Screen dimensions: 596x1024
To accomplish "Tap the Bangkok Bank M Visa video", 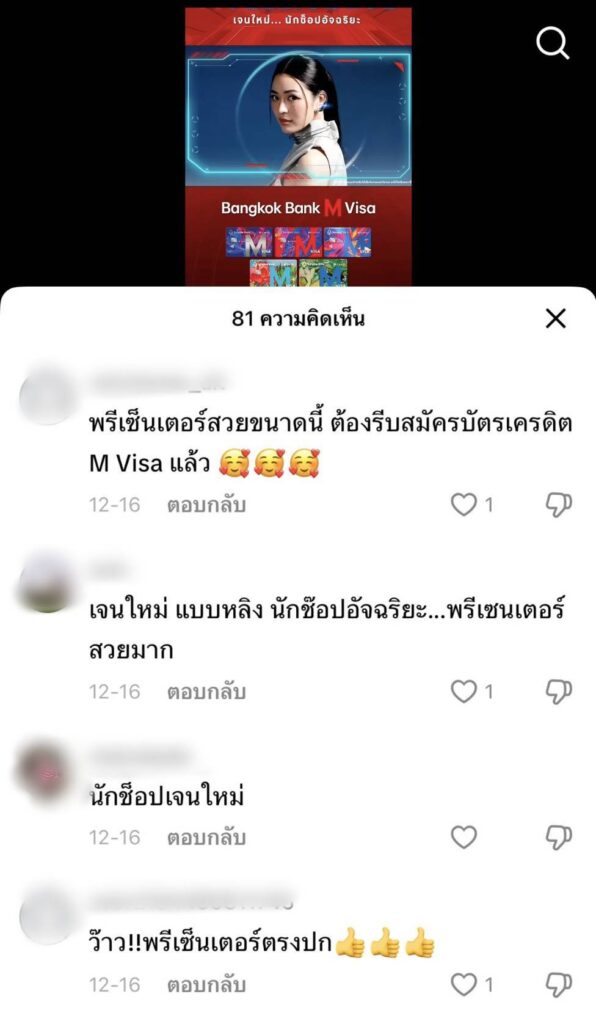I will (298, 147).
